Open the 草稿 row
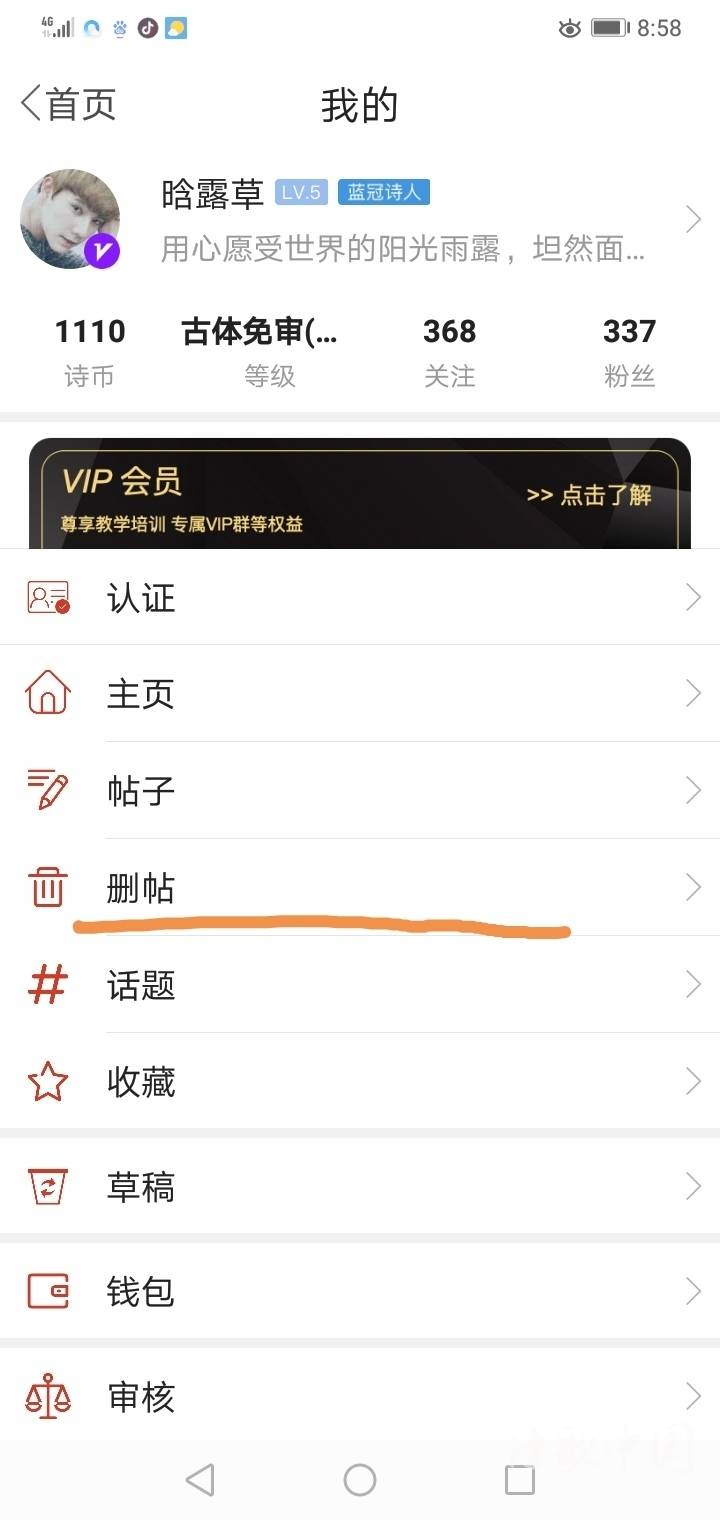This screenshot has width=720, height=1520. [x=360, y=1186]
